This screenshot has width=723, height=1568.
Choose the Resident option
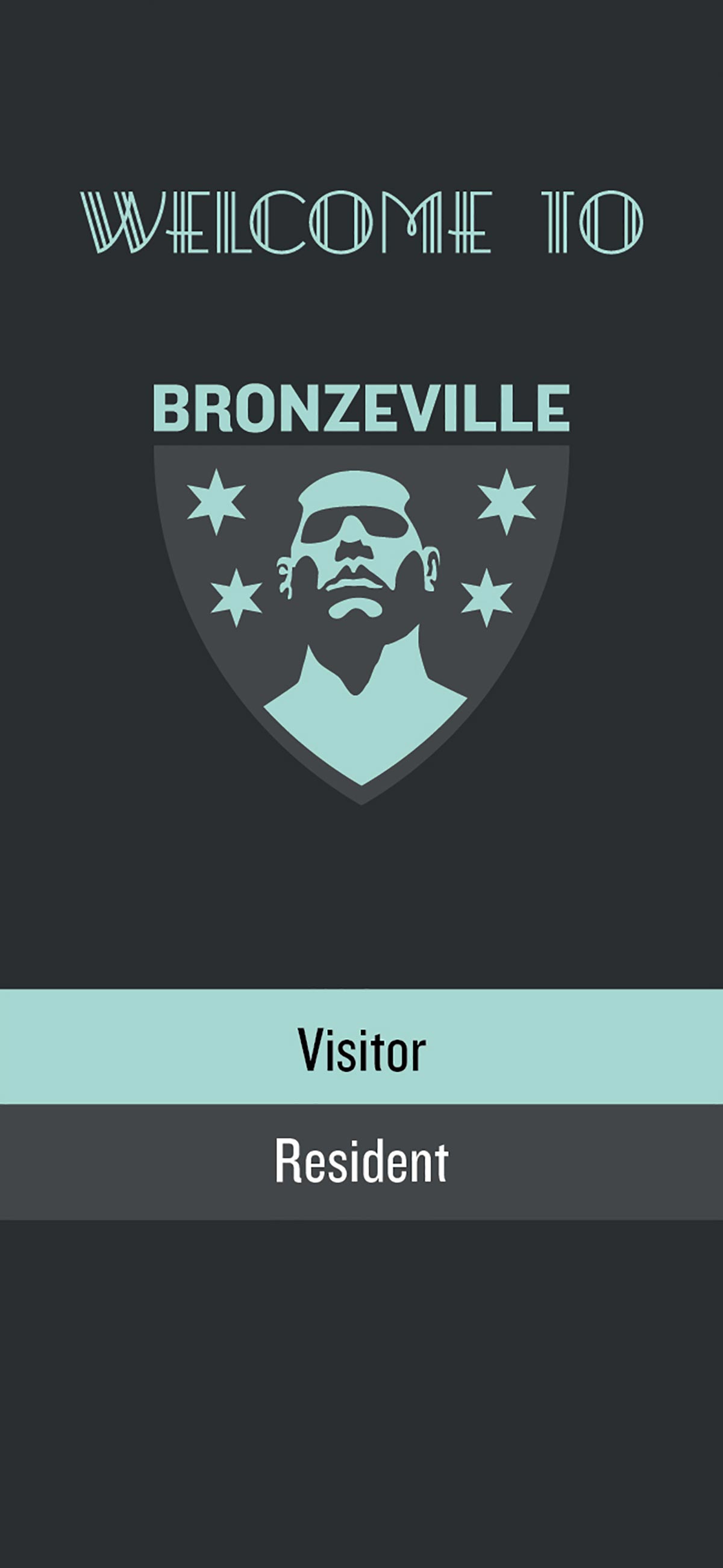(x=361, y=1162)
